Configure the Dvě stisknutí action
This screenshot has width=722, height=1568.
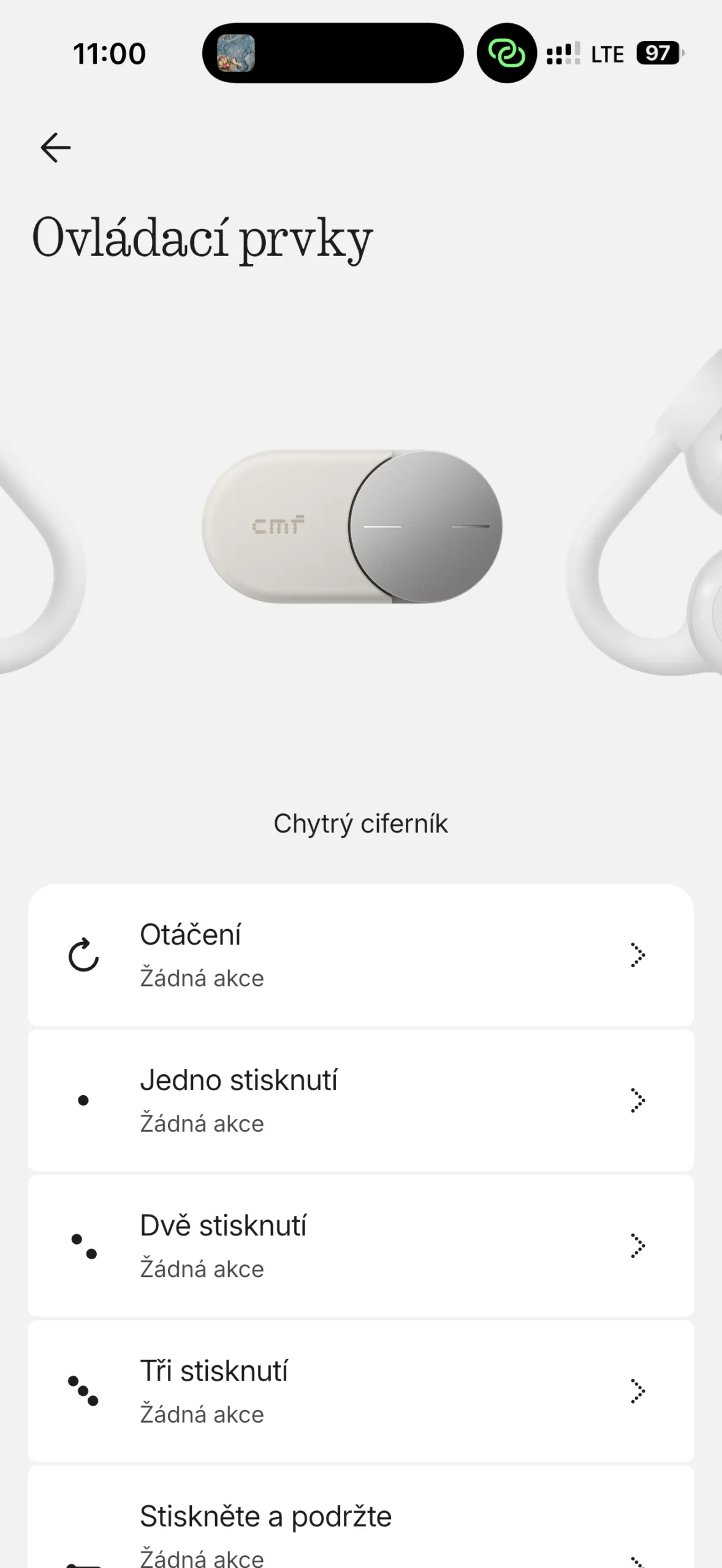[361, 1246]
